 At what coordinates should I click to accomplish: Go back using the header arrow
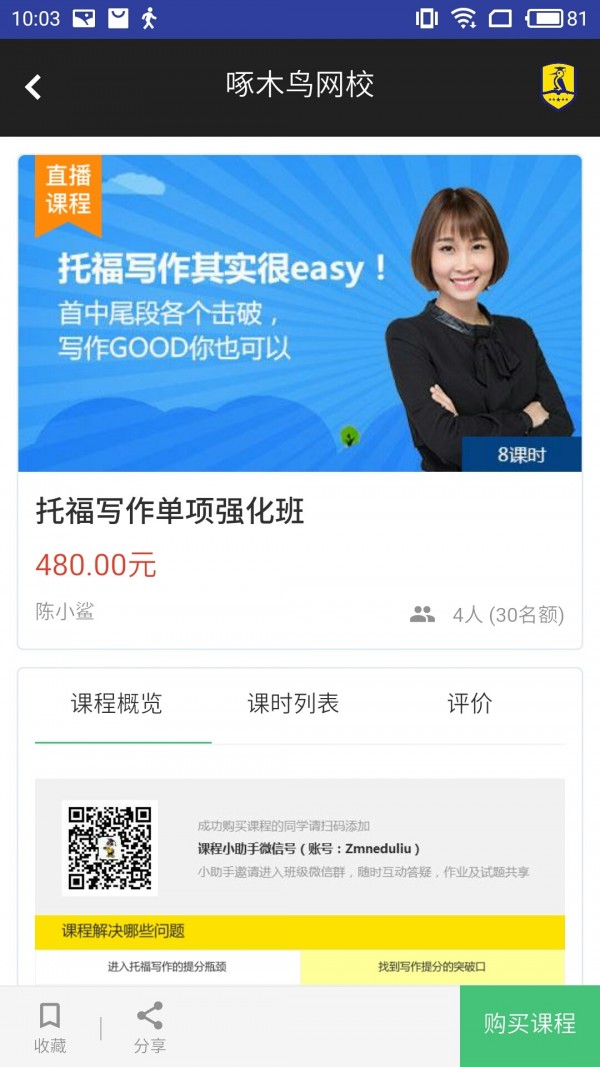[x=33, y=87]
